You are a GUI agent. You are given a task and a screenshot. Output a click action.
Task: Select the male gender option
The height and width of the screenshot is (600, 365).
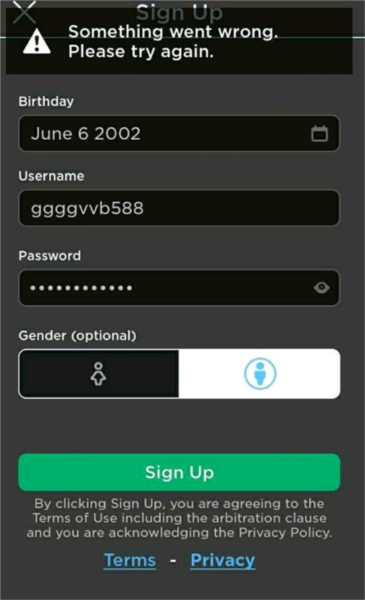point(259,374)
